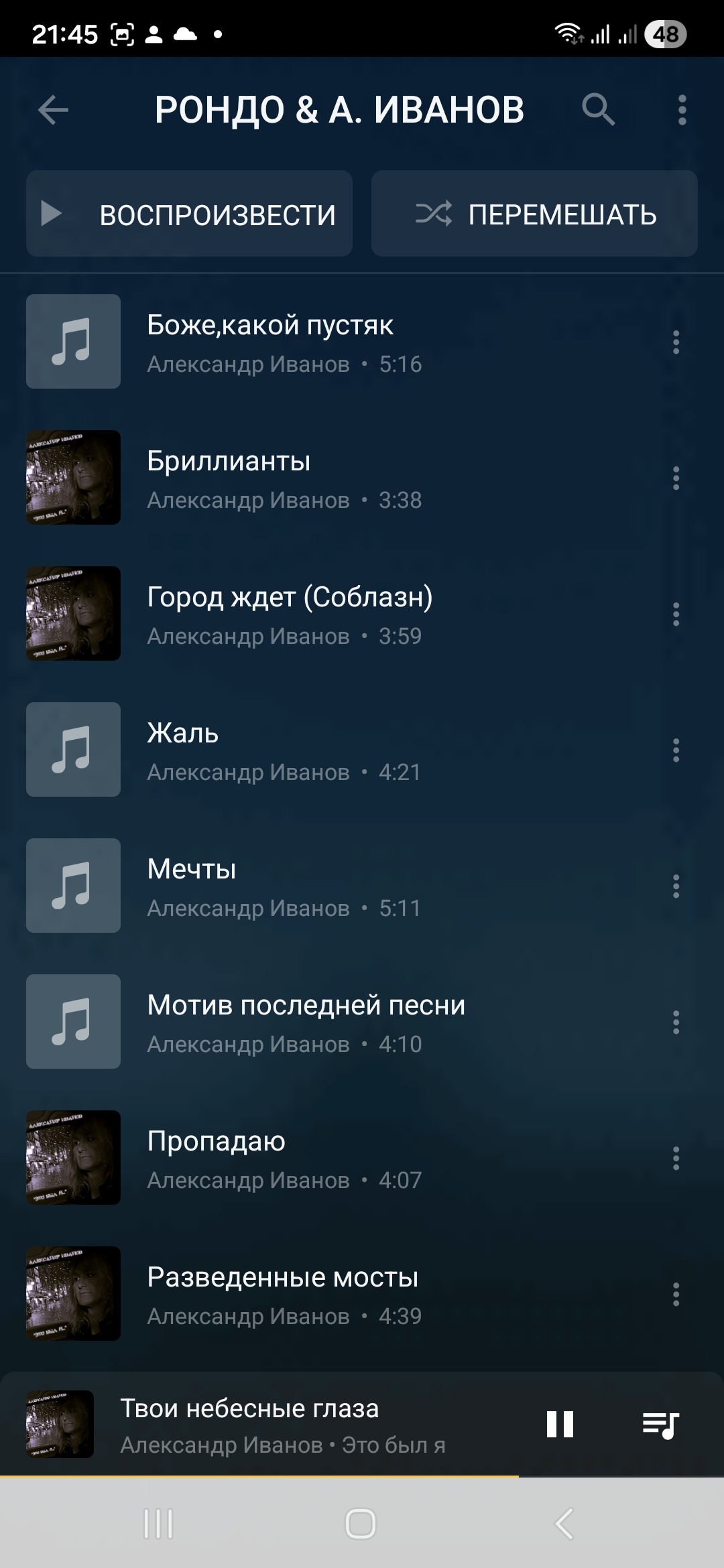Open the more menu for Бриллианты

tap(676, 478)
